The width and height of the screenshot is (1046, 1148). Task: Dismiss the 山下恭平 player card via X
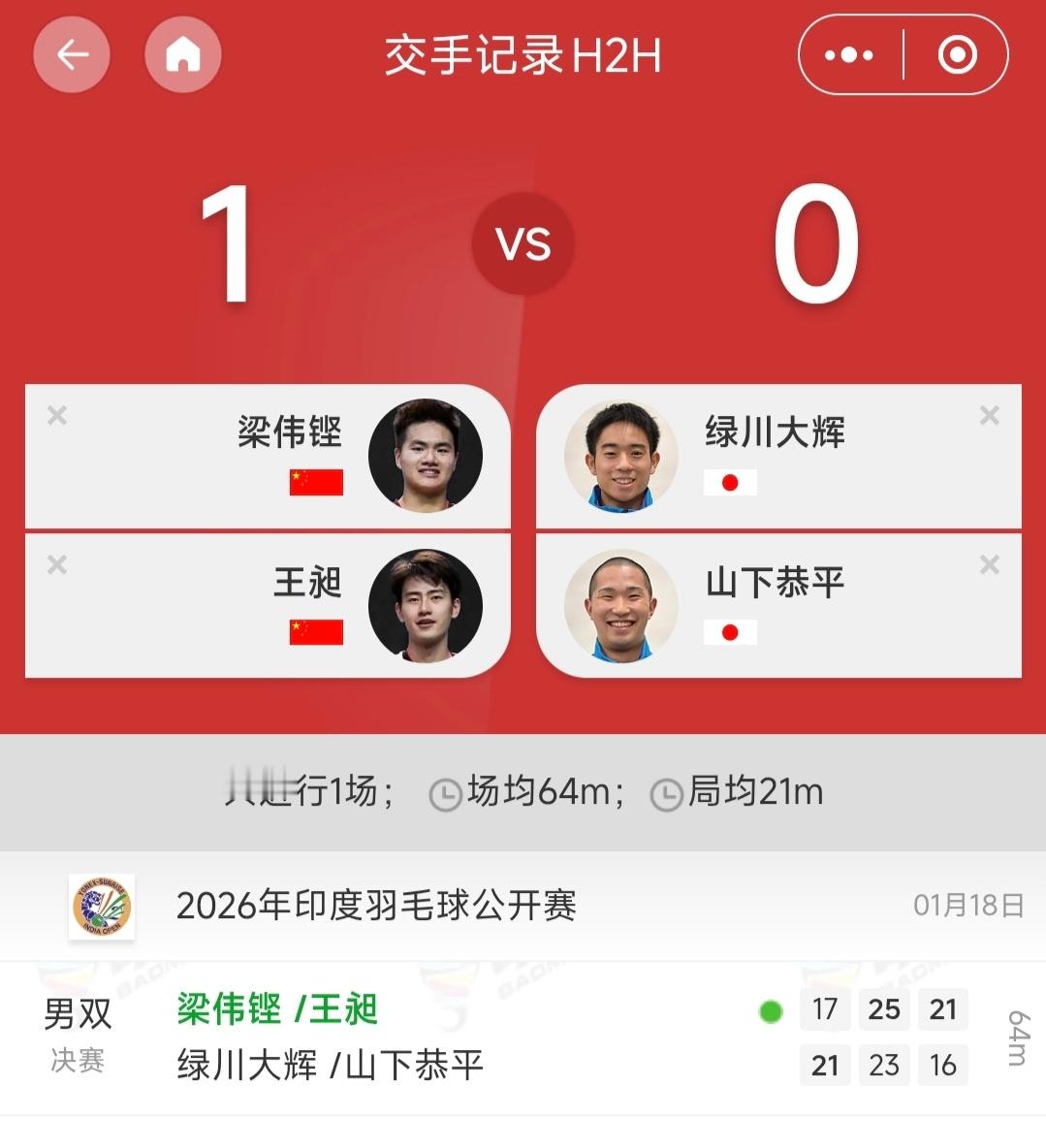[x=989, y=563]
